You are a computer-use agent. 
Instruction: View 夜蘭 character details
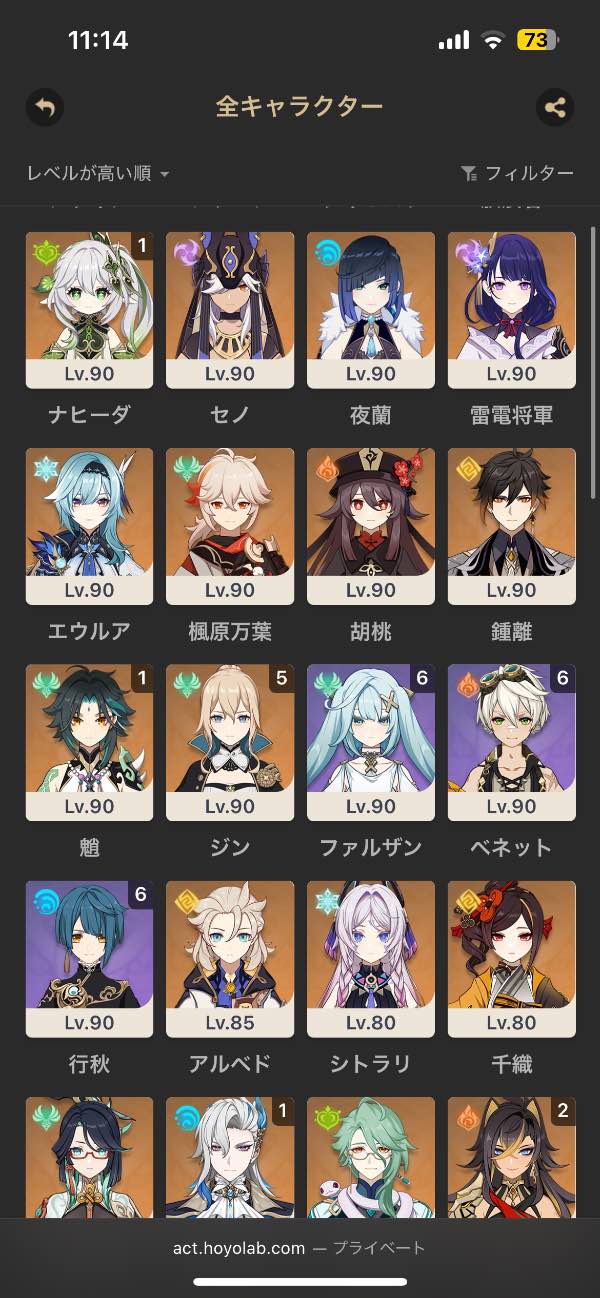[x=371, y=310]
